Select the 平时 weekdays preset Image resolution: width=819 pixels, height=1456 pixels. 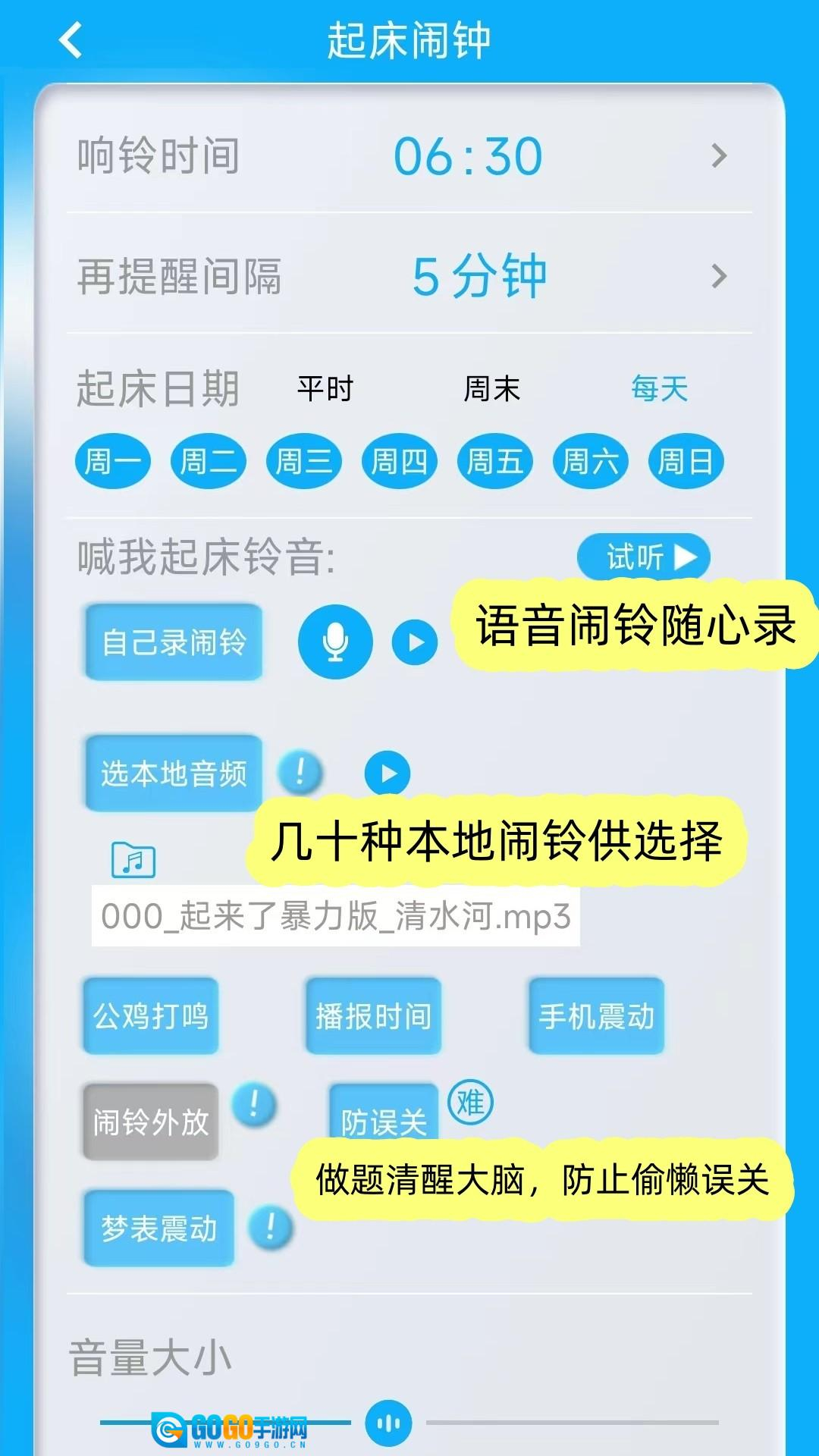(325, 389)
